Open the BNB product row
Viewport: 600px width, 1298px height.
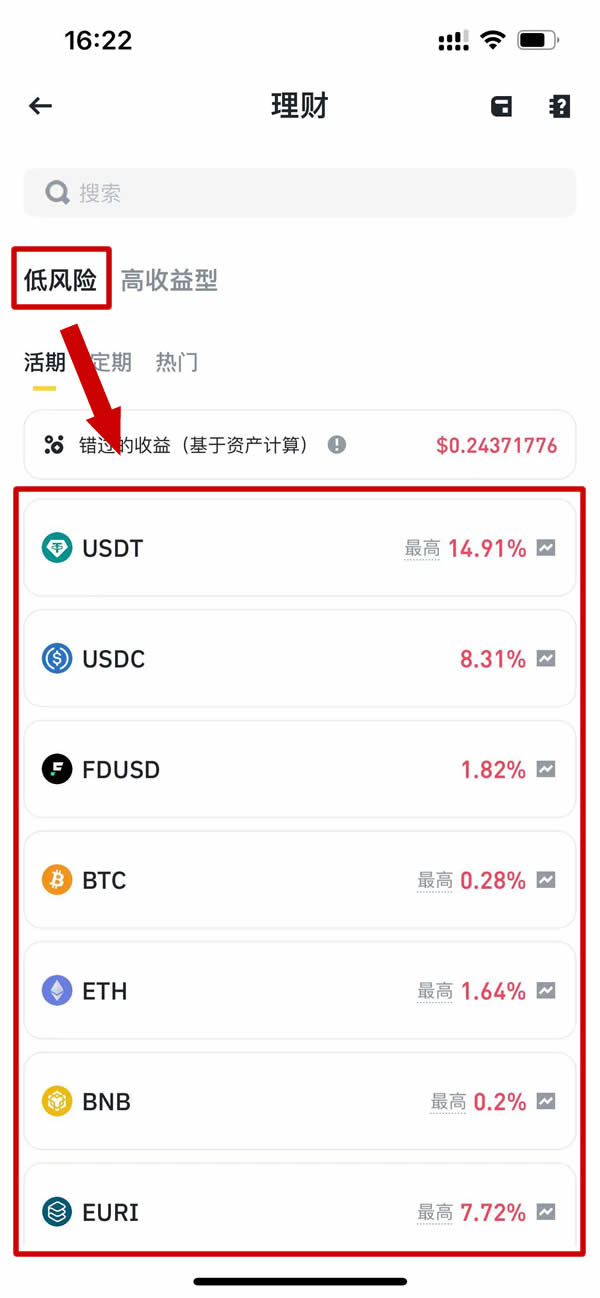pos(300,1102)
